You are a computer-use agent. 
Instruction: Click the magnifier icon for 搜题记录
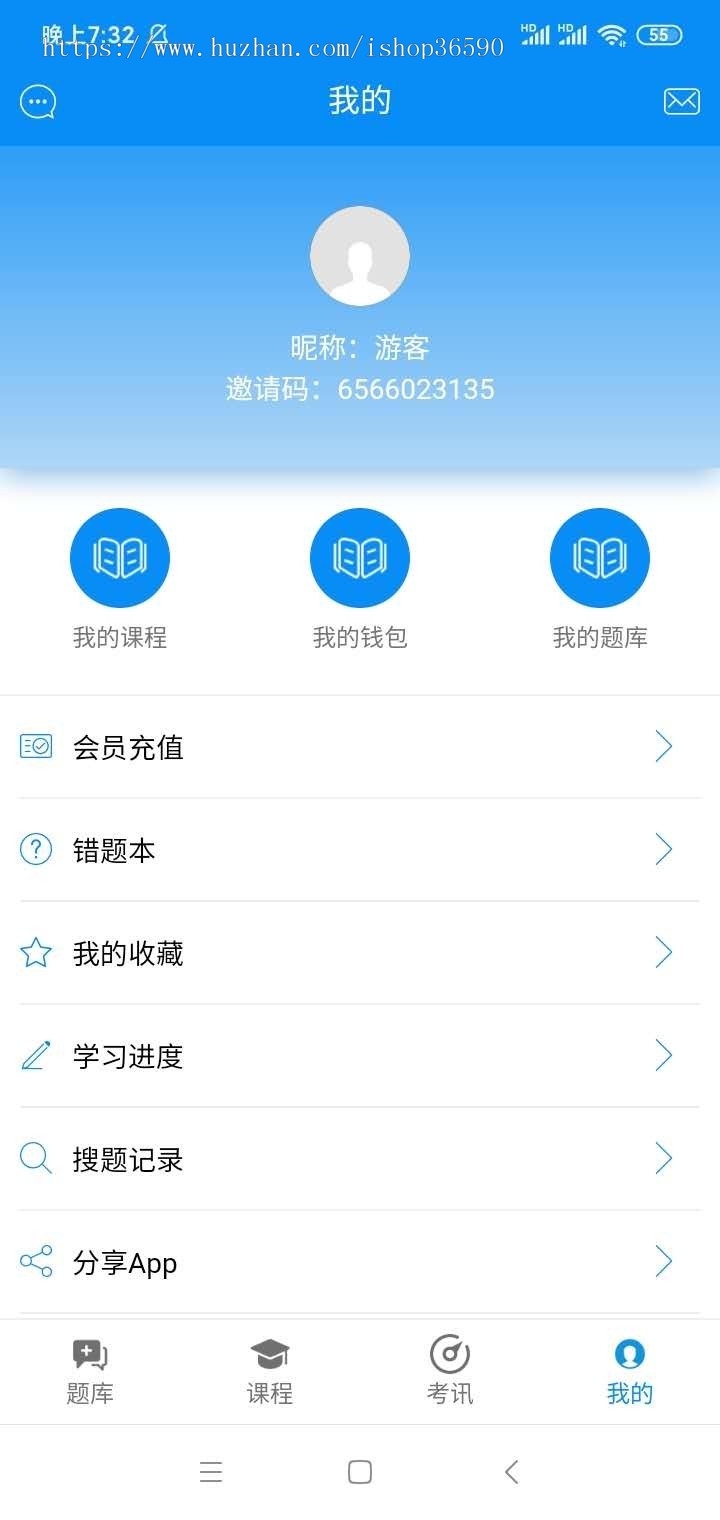pyautogui.click(x=35, y=1157)
